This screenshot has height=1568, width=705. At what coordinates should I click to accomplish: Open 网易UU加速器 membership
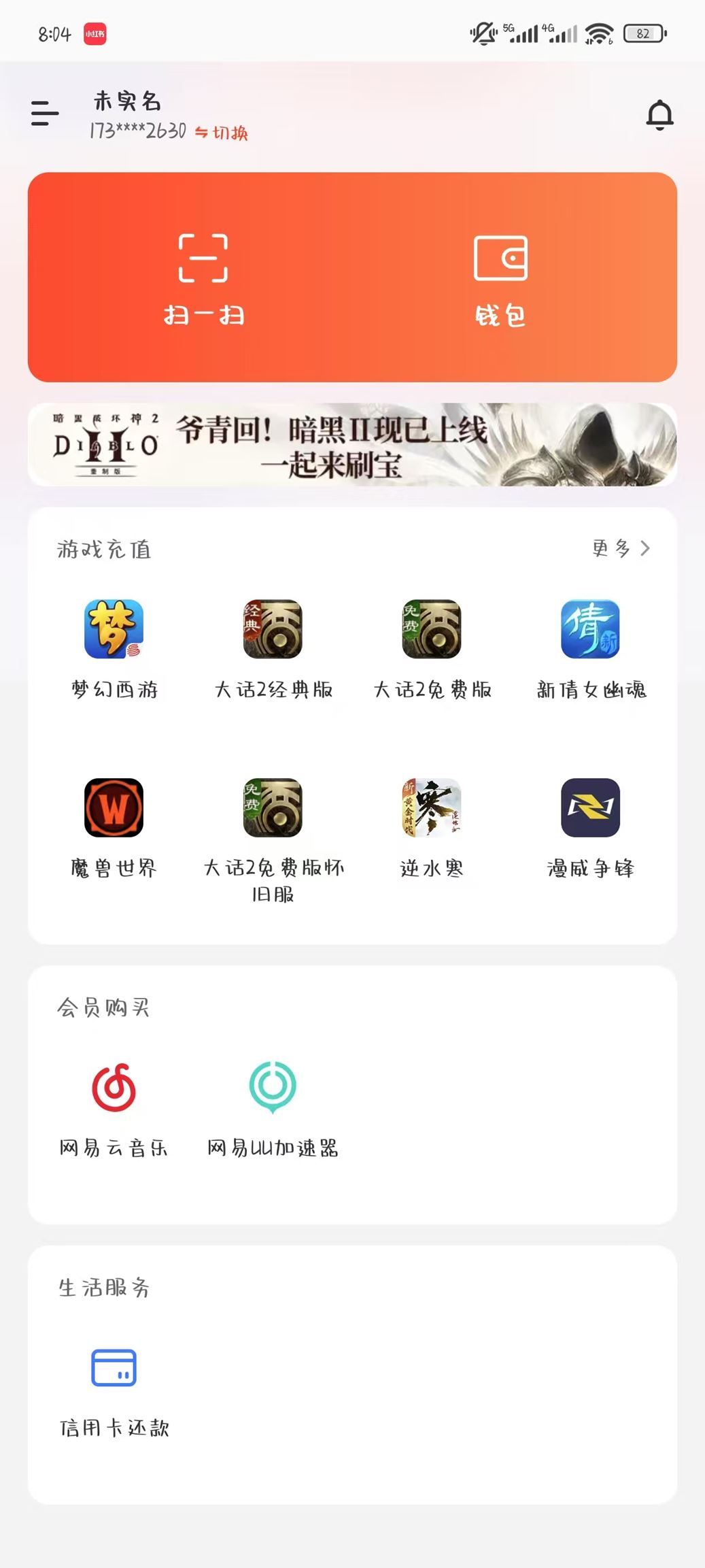coord(273,1107)
